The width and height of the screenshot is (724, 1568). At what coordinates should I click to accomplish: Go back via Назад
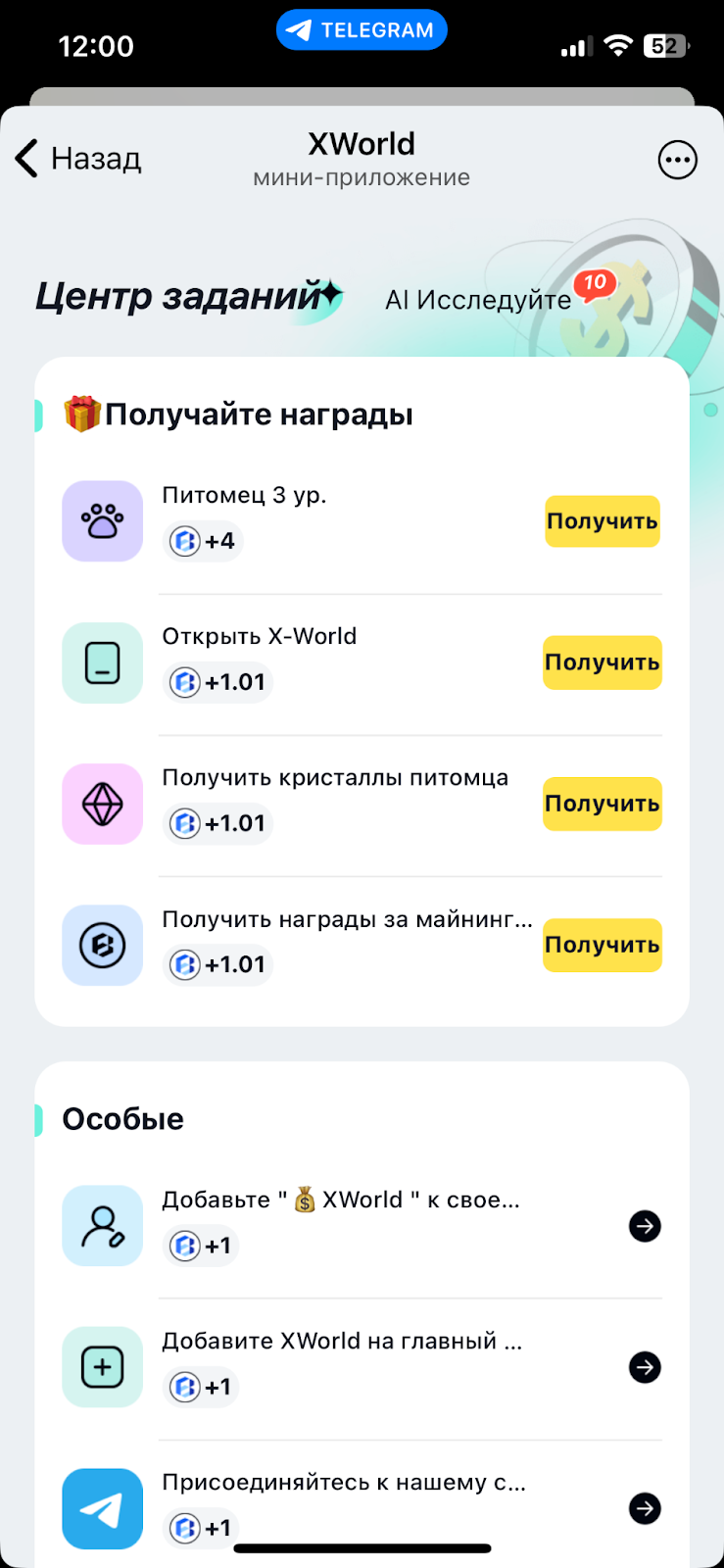[x=78, y=159]
